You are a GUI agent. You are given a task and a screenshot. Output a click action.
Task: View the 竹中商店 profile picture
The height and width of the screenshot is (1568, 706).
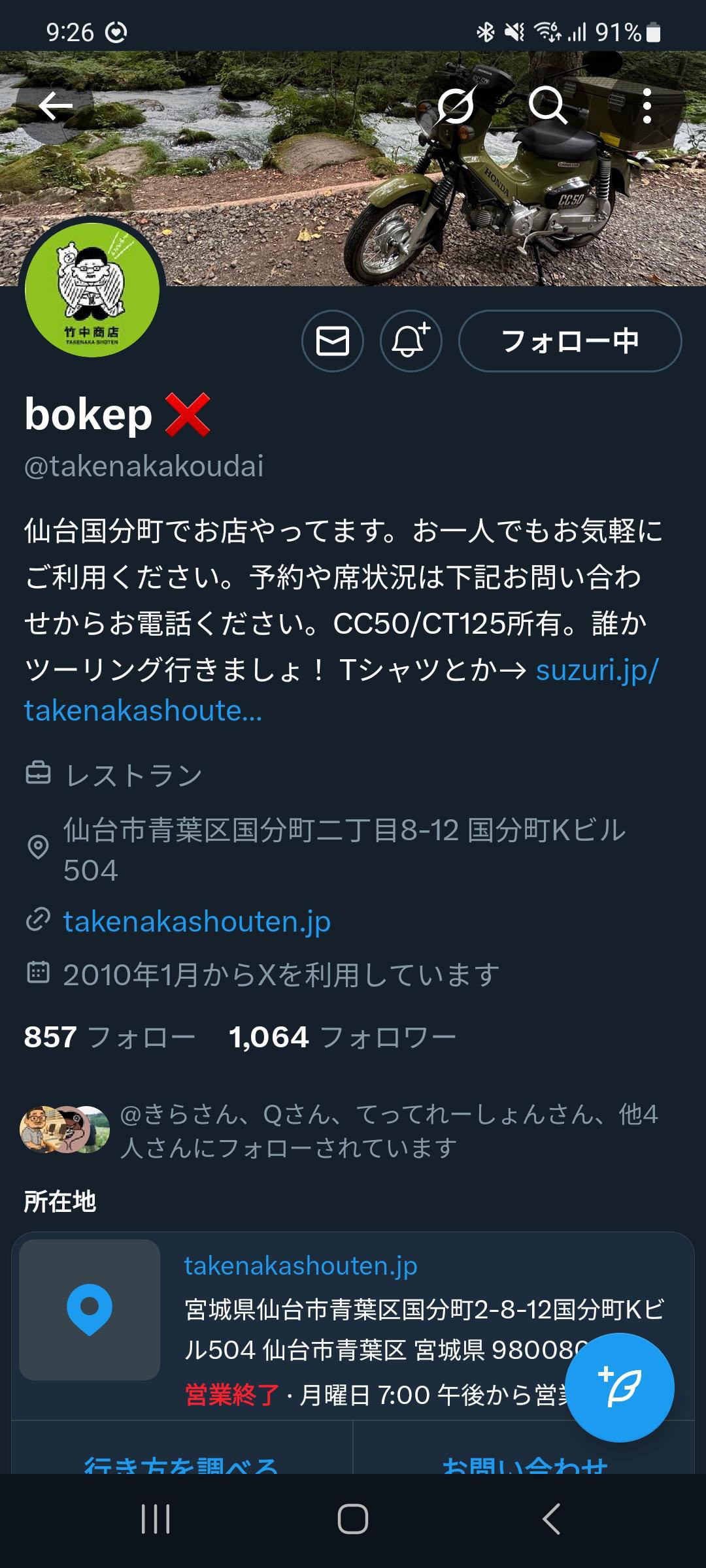pos(92,289)
